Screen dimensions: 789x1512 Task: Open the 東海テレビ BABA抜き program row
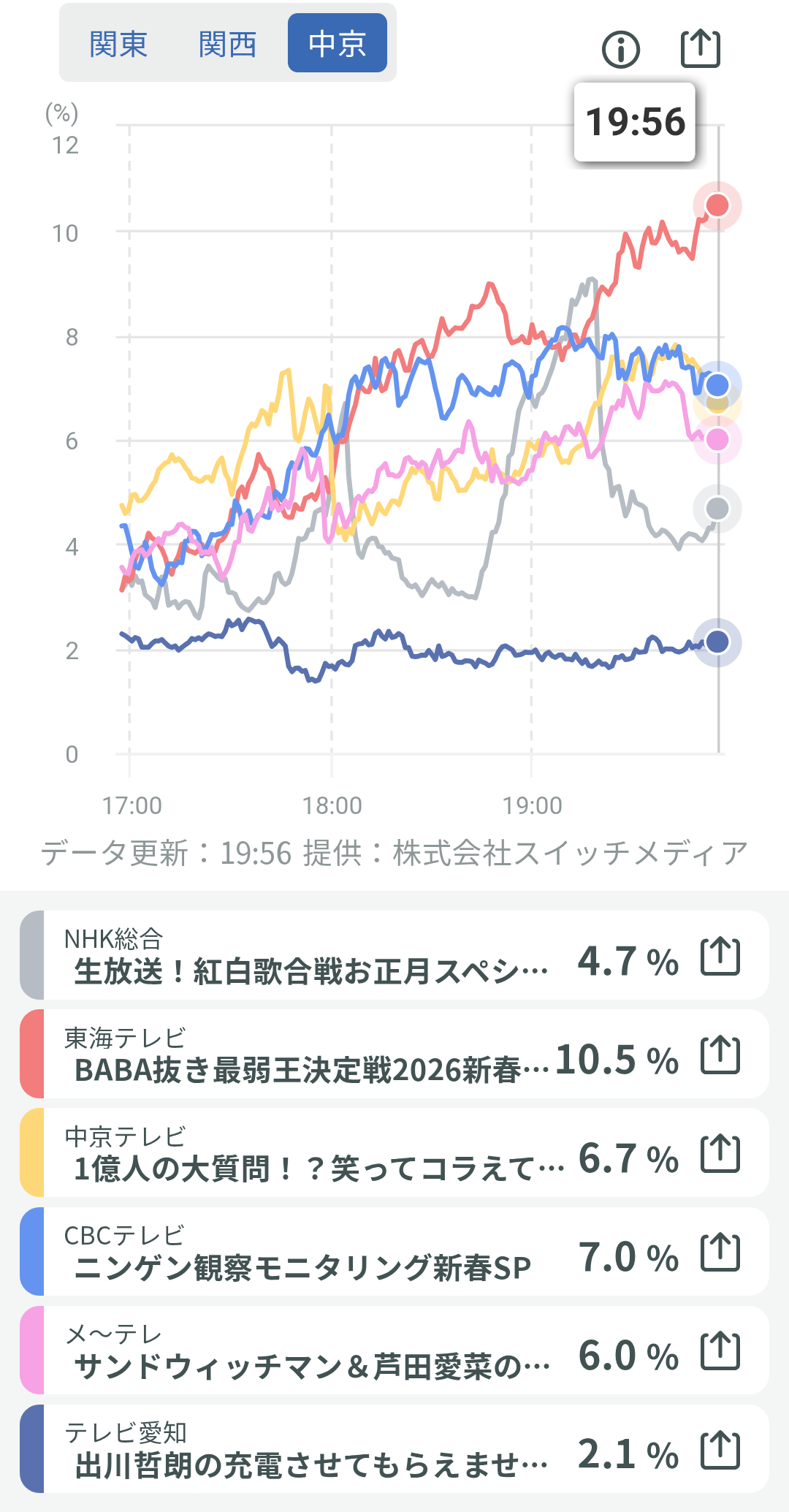(307, 1055)
